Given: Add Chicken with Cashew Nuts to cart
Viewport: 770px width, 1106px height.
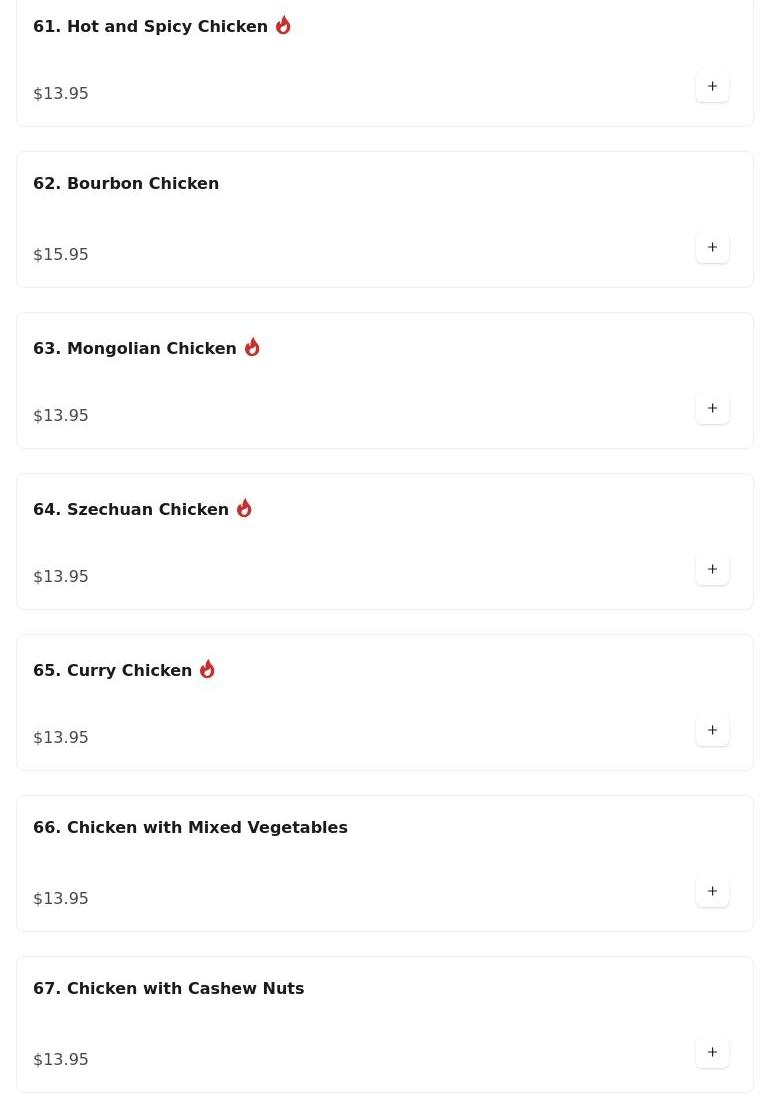Looking at the screenshot, I should tap(712, 1053).
